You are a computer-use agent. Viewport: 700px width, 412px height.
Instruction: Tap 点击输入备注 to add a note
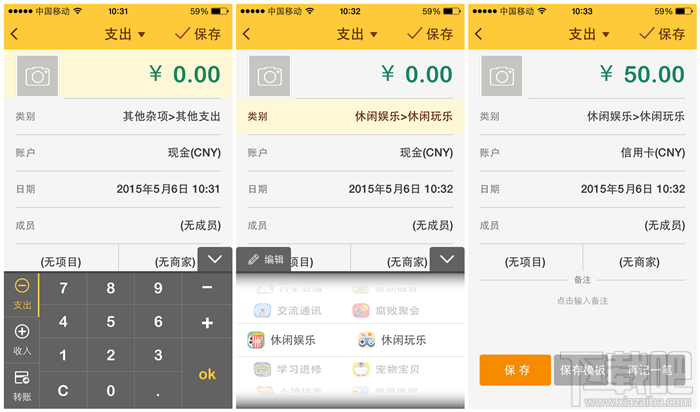click(x=582, y=301)
